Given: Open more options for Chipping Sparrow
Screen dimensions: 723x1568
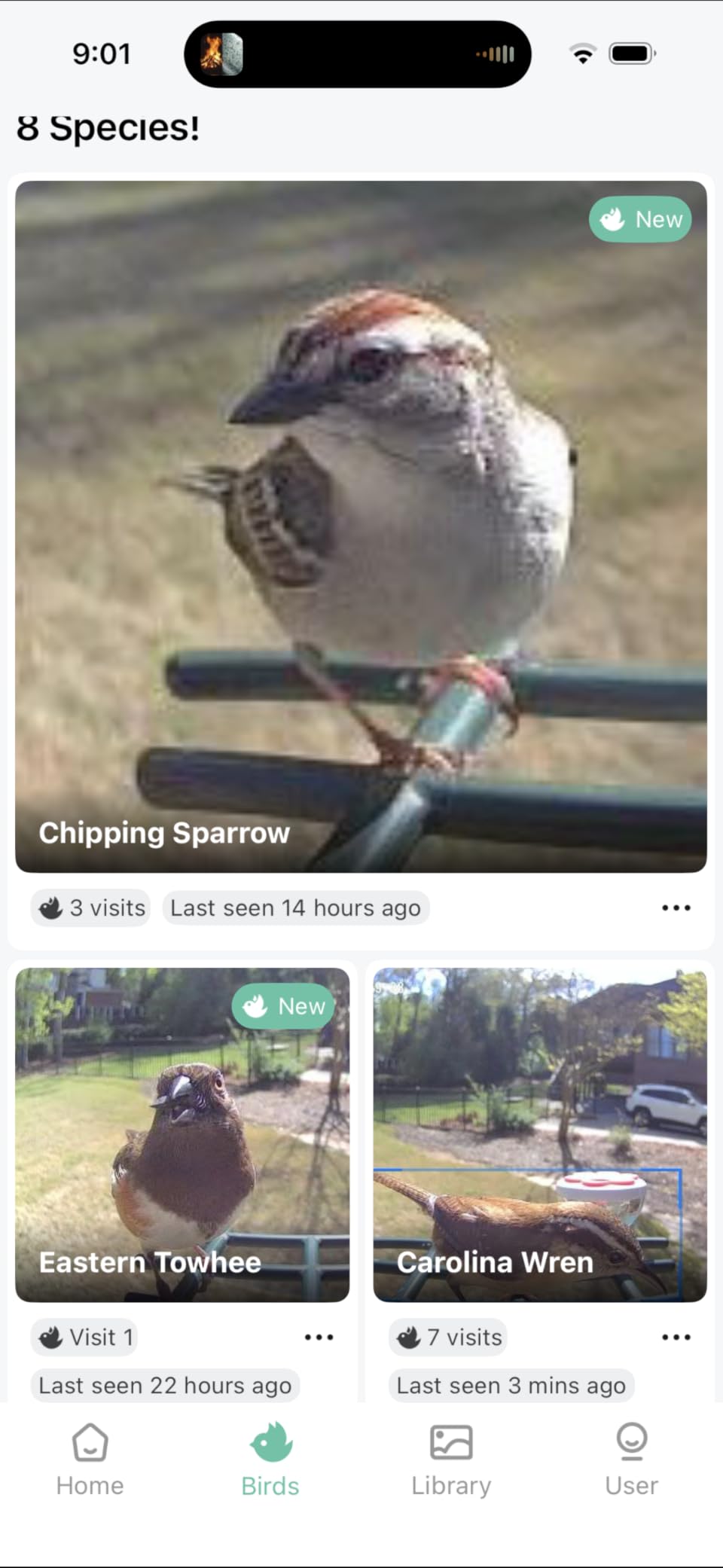Looking at the screenshot, I should 676,908.
